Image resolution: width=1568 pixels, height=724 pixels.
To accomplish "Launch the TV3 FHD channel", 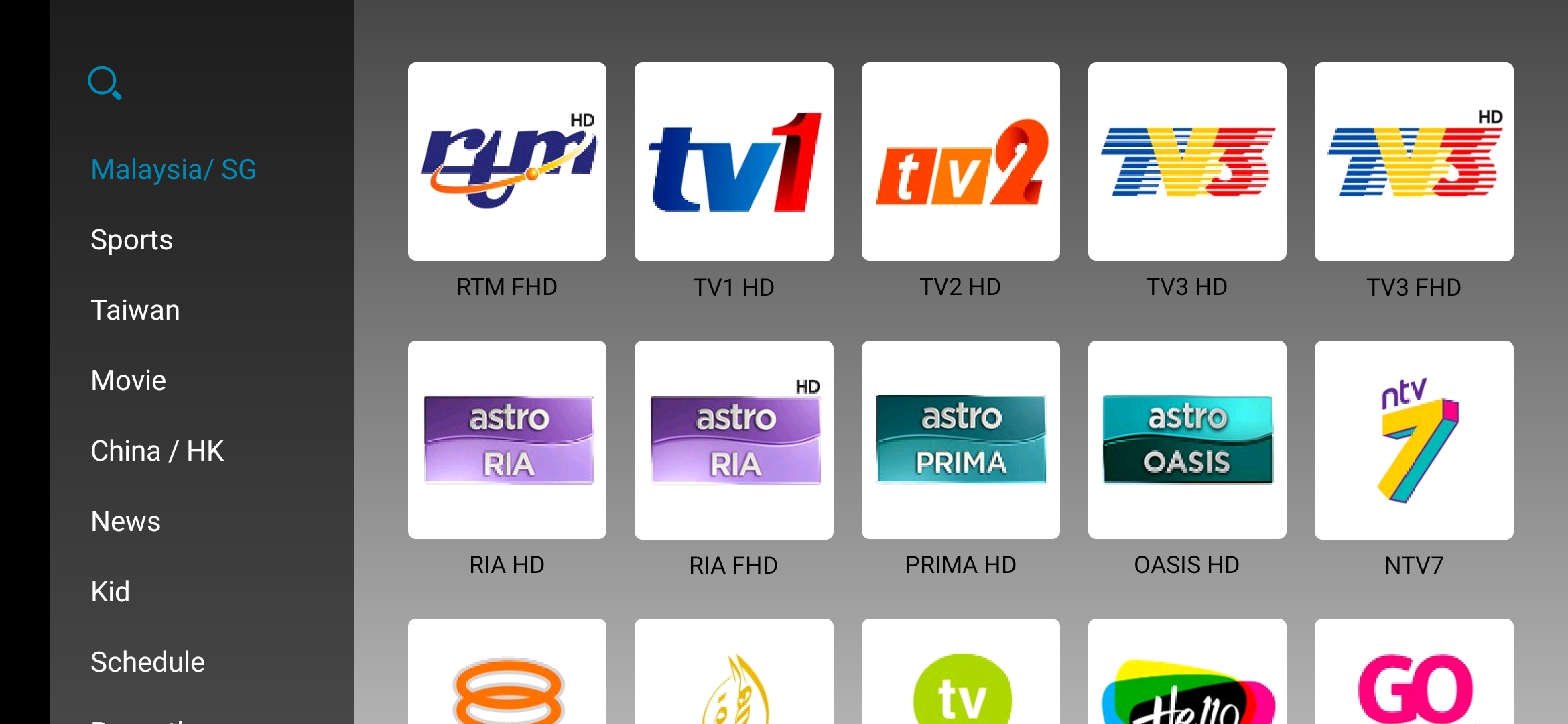I will [1414, 162].
